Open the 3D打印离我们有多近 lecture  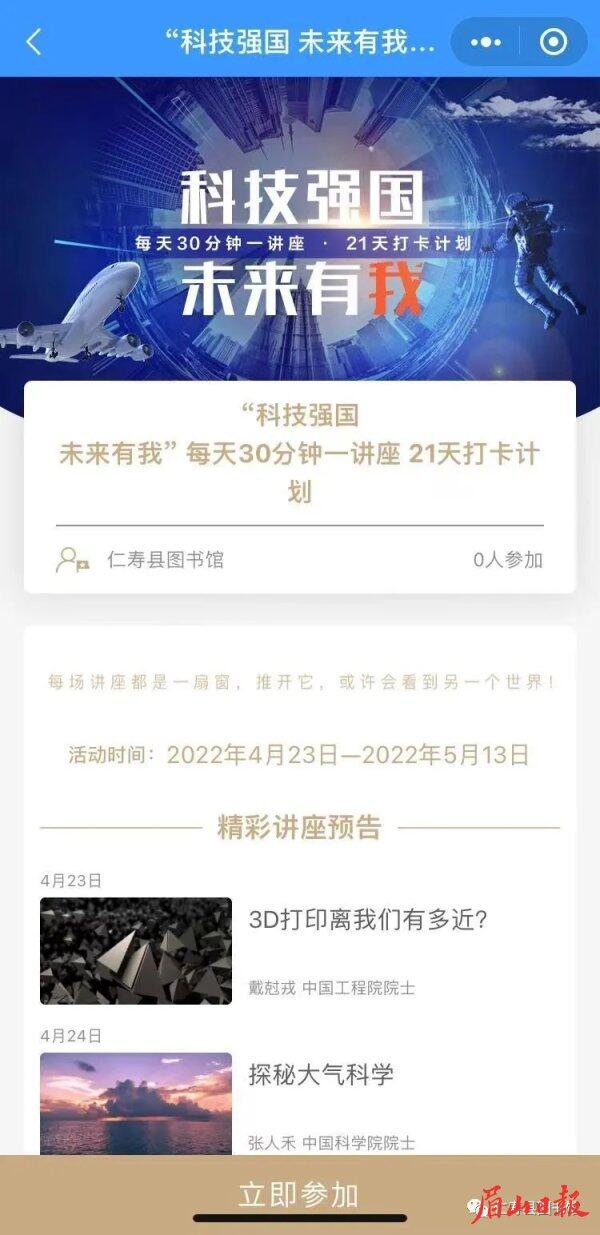[x=367, y=919]
